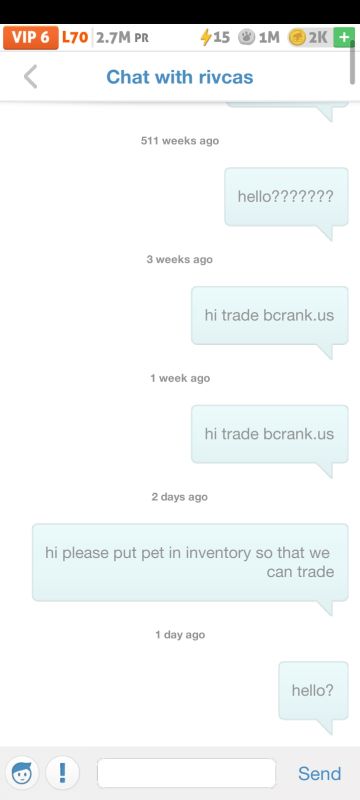Screen dimensions: 360x800
Task: Tap the exclamation mark report button
Action: click(x=62, y=773)
